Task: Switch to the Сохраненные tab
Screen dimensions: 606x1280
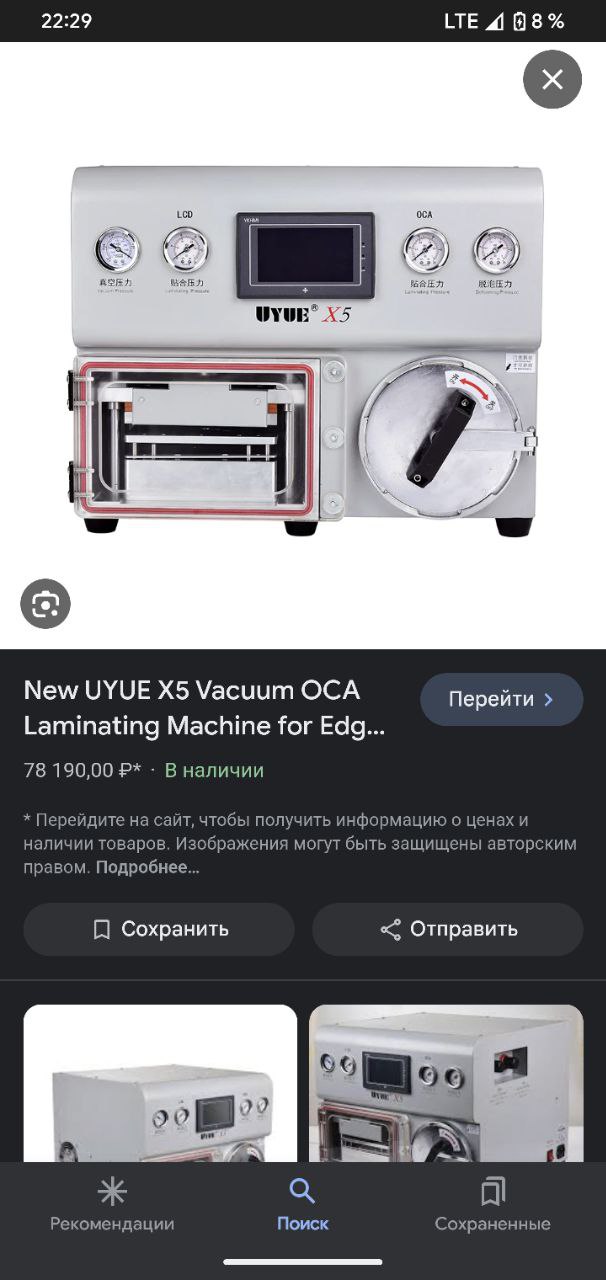Action: [x=493, y=1205]
